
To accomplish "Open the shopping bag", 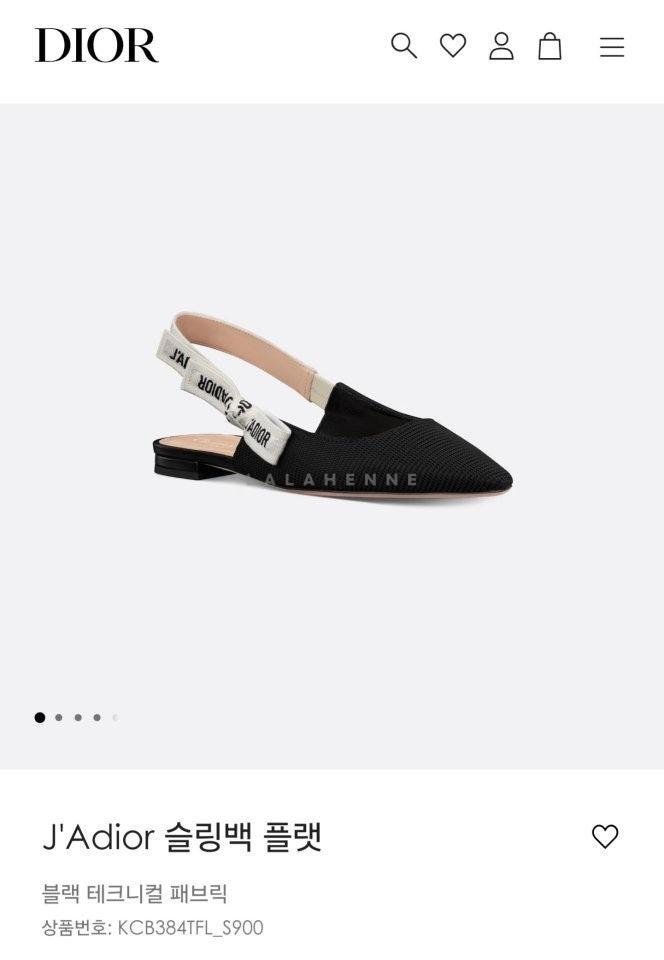I will 550,46.
